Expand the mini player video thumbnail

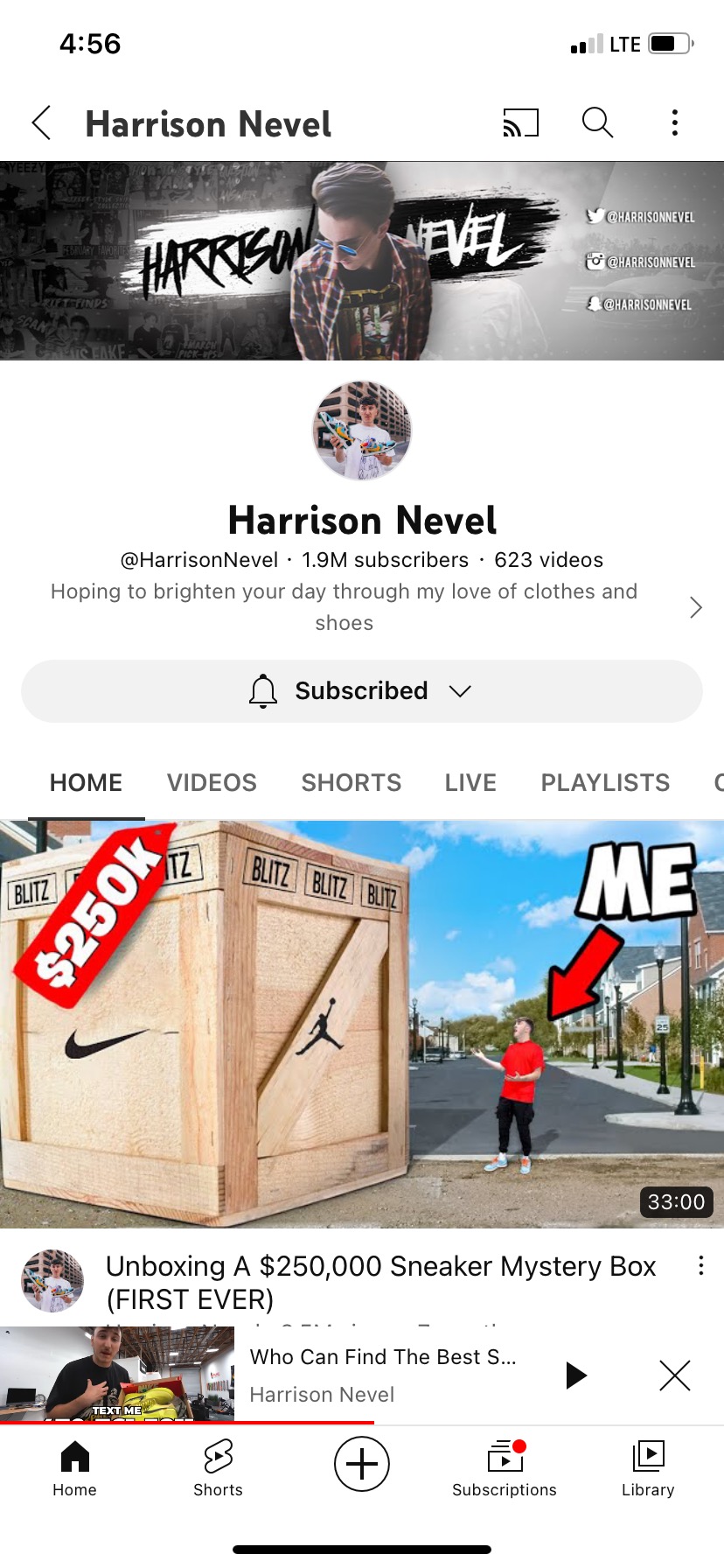coord(117,1374)
